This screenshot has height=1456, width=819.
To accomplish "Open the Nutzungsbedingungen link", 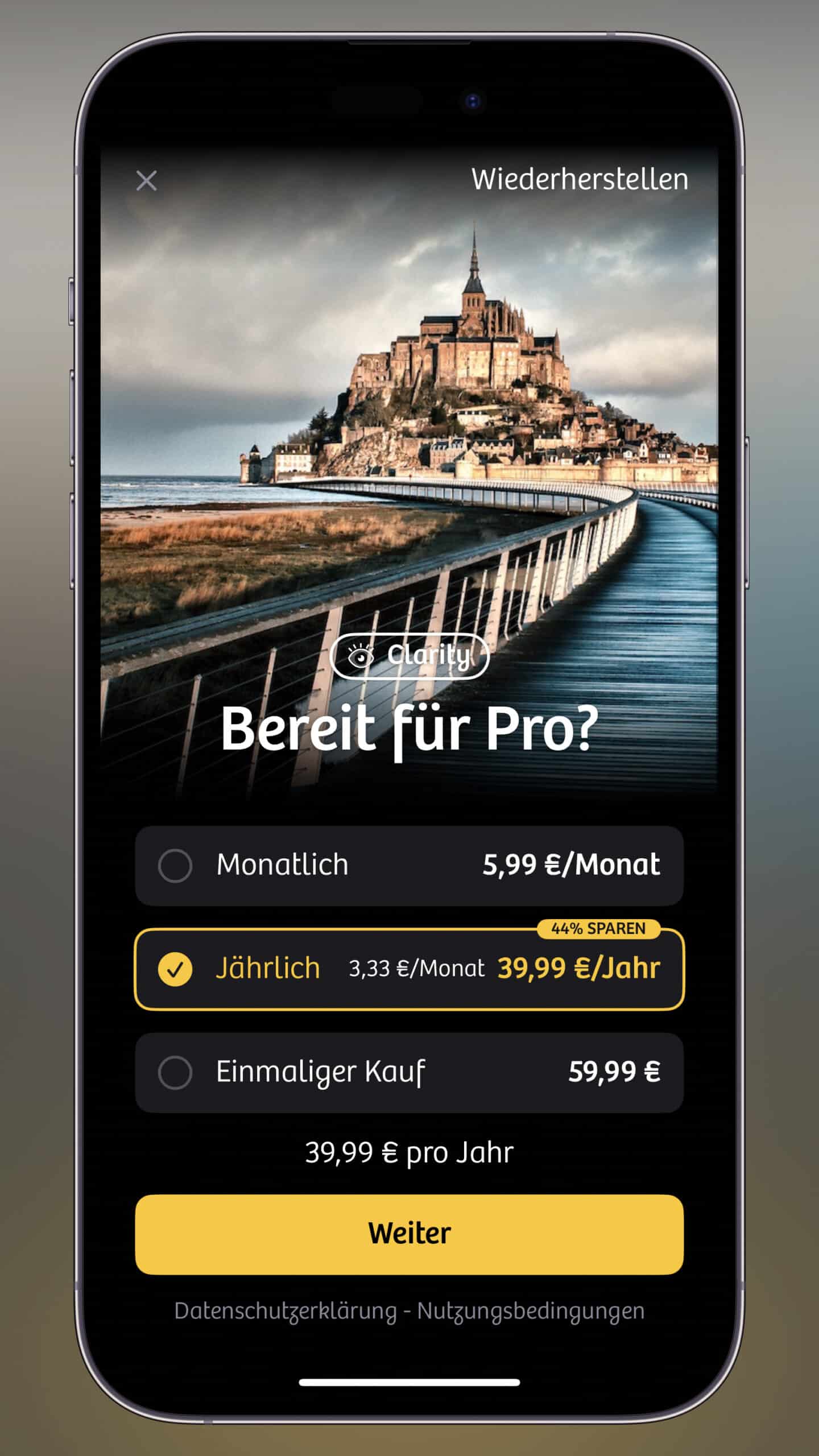I will pyautogui.click(x=530, y=1311).
